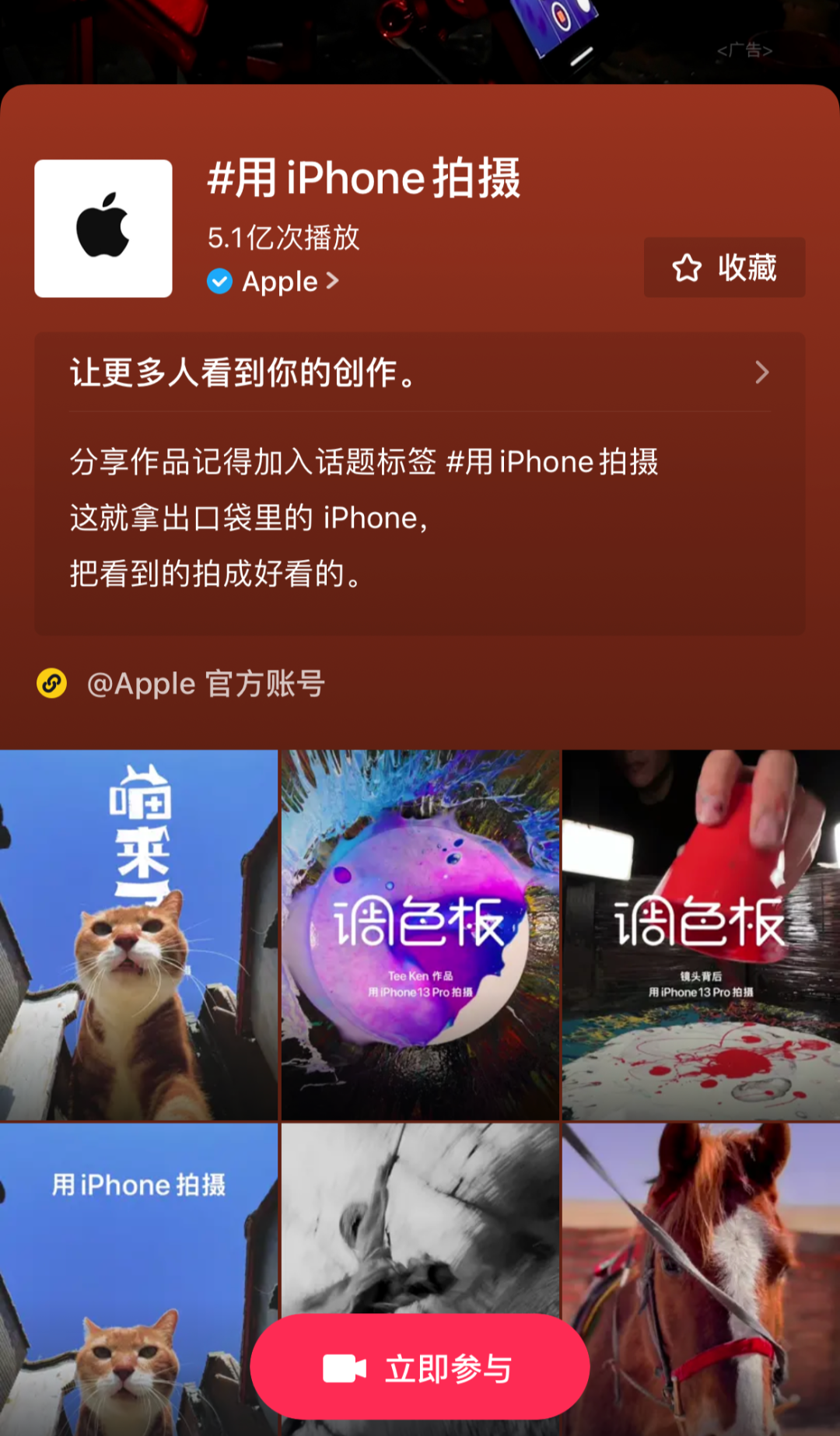The image size is (840, 1436).
Task: Open the @Apple 官方账号 link
Action: 205,685
